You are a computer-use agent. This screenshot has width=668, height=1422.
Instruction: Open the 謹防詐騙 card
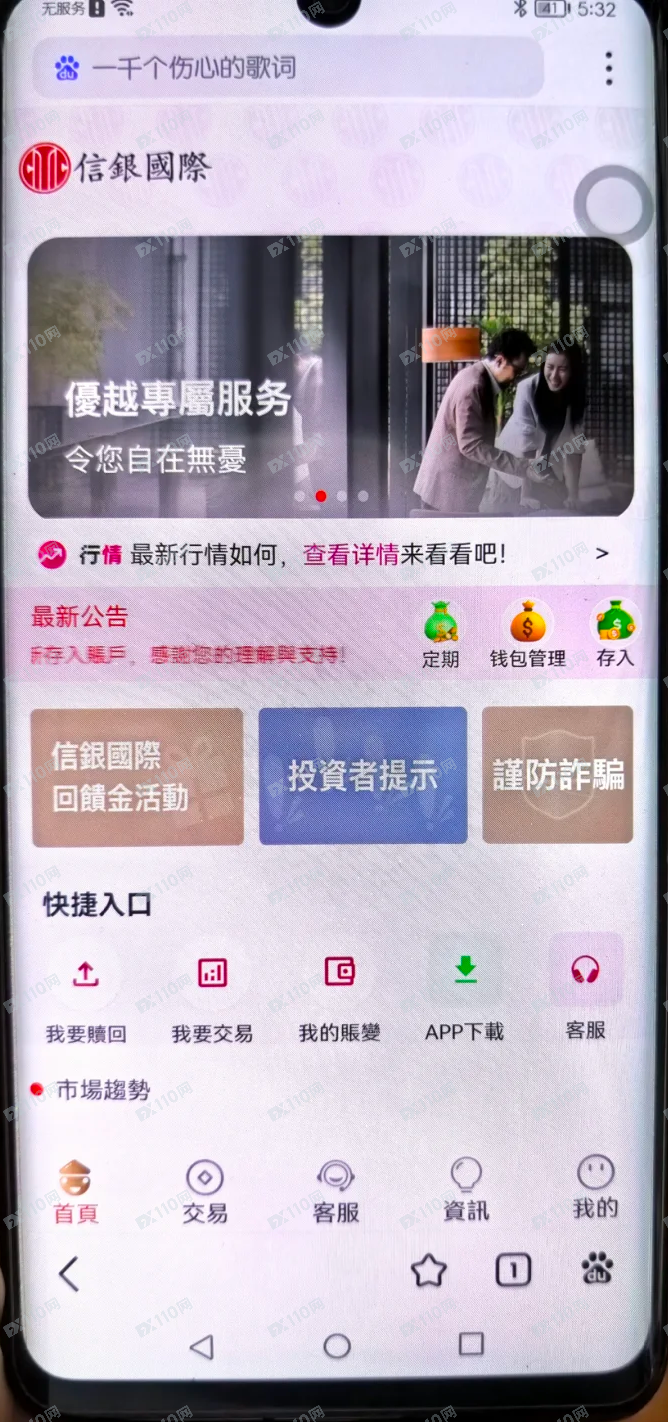coord(557,775)
